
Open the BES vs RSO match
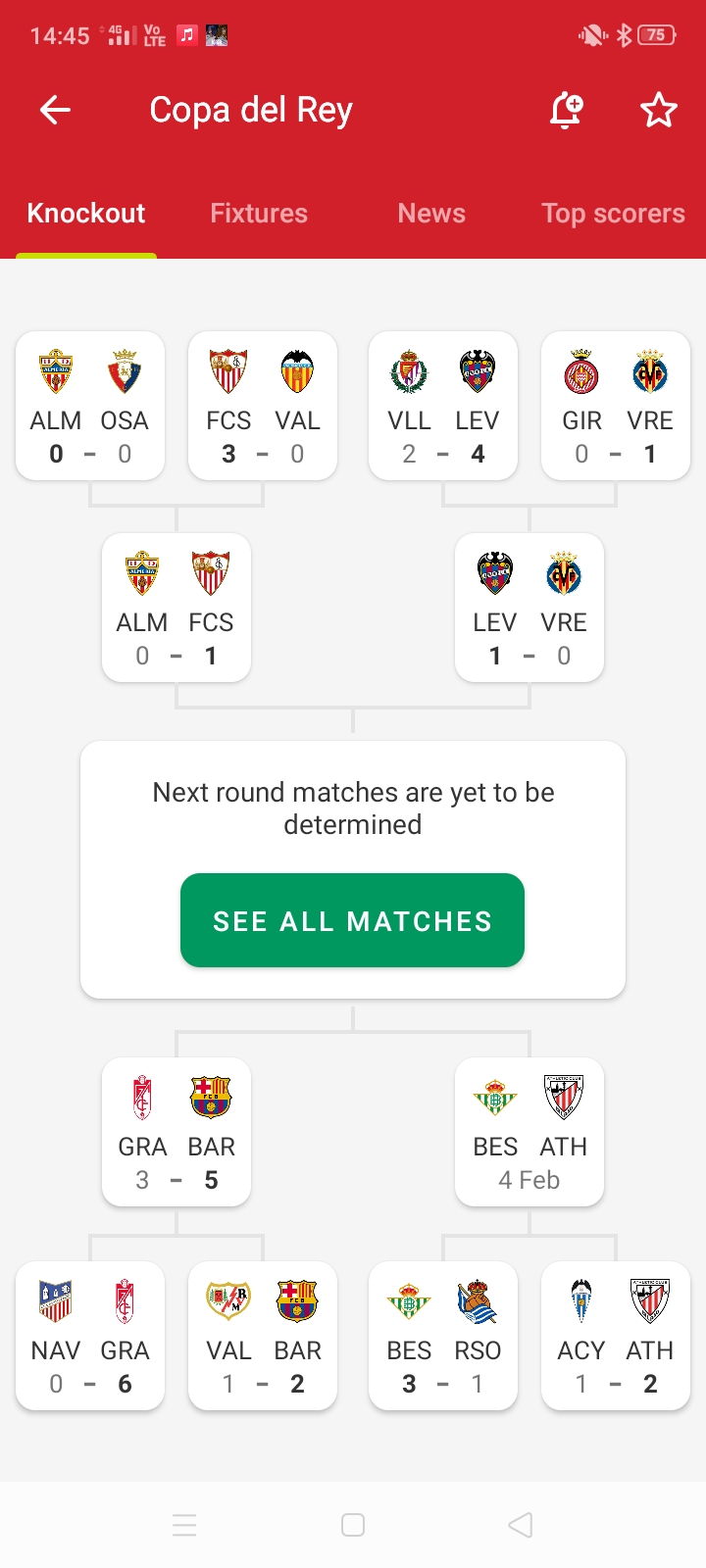click(x=443, y=1336)
